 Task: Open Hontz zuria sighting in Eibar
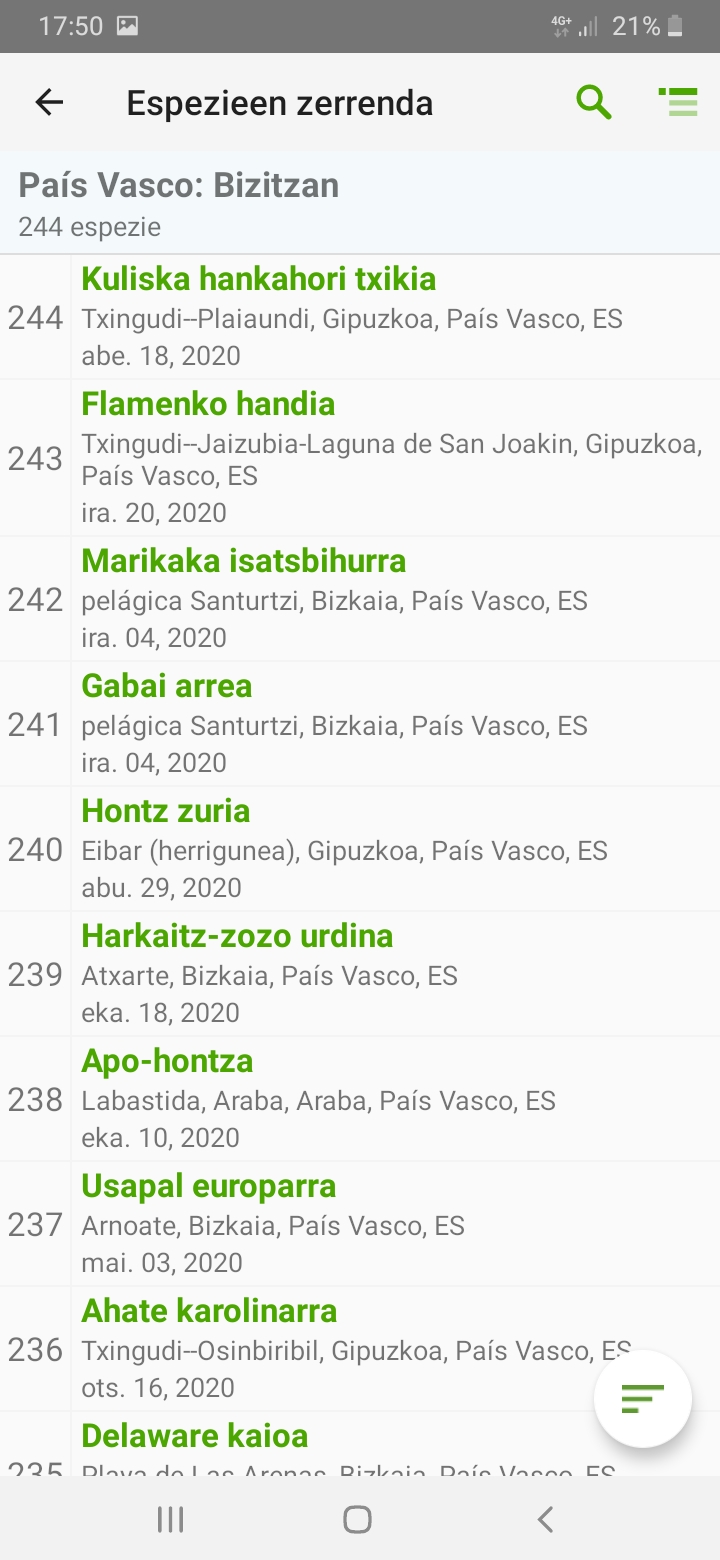360,849
